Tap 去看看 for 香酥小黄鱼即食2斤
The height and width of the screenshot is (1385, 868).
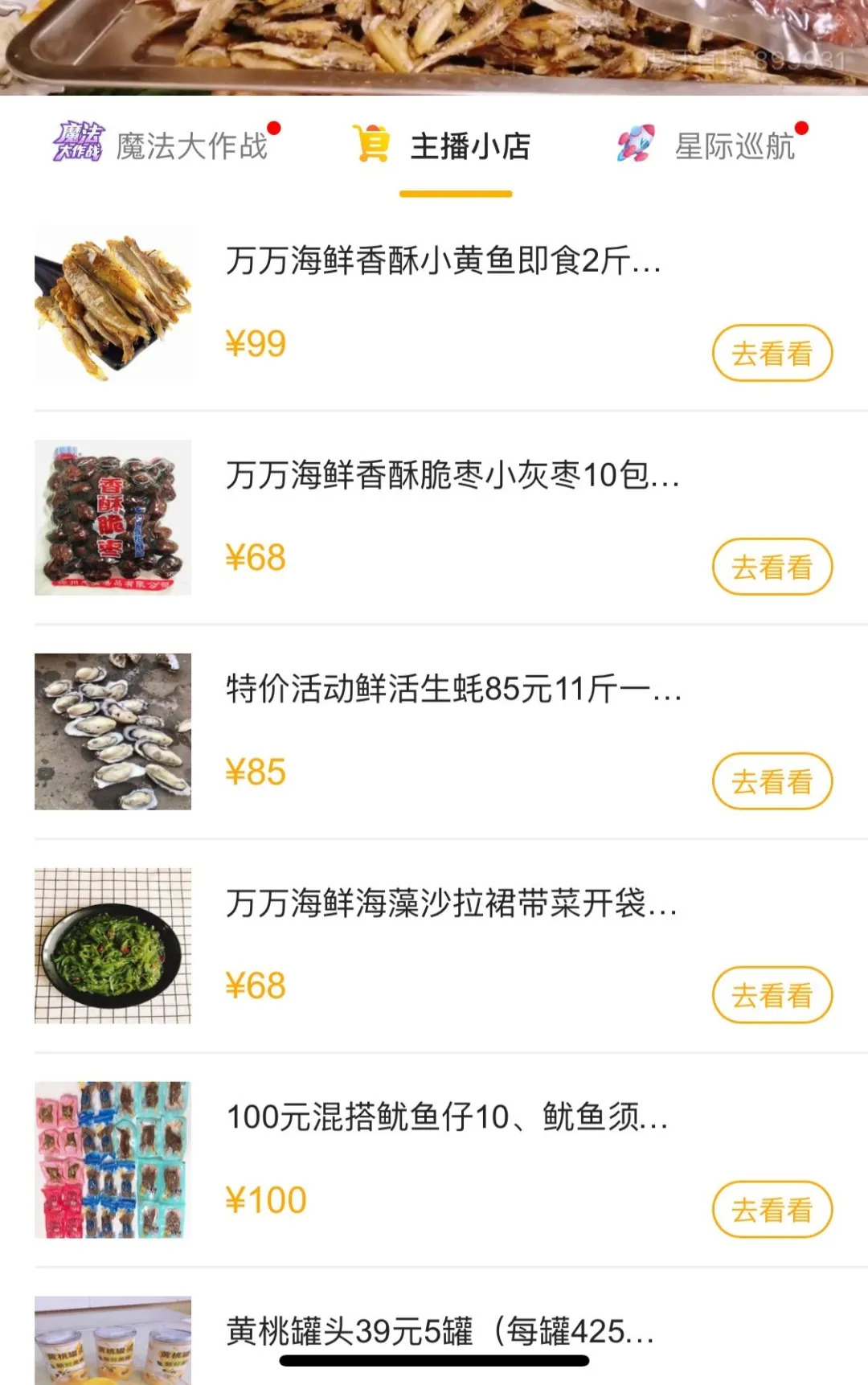click(x=772, y=353)
